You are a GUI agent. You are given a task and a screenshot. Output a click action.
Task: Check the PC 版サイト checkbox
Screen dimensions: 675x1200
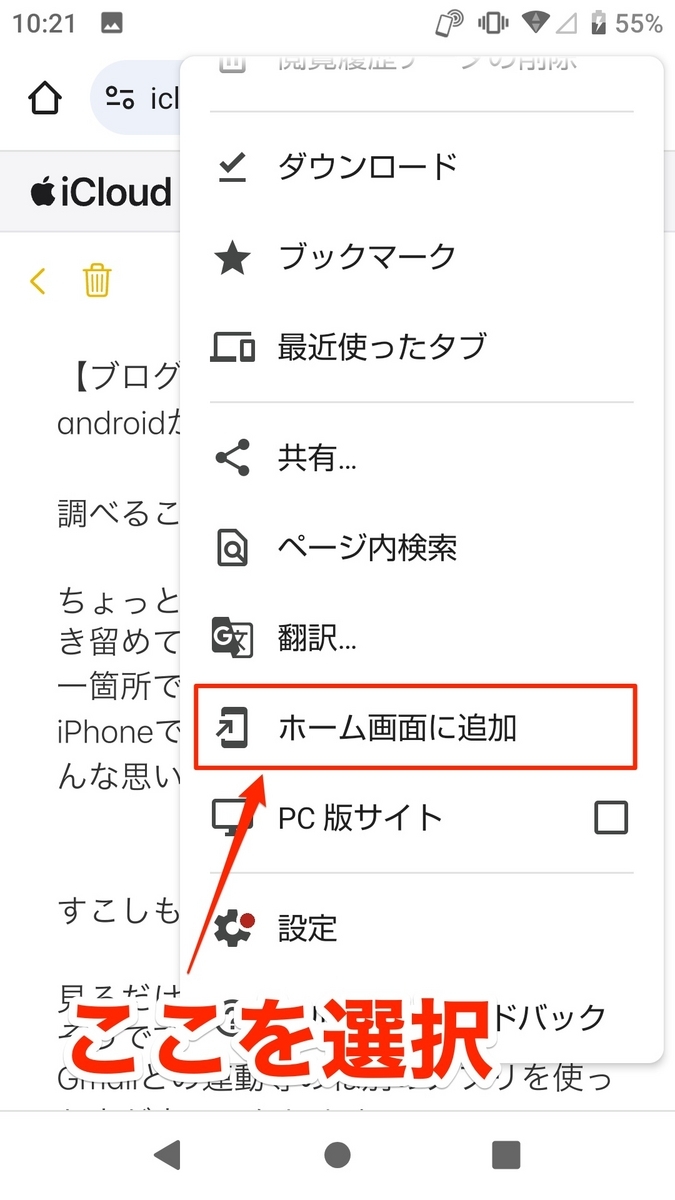(611, 818)
